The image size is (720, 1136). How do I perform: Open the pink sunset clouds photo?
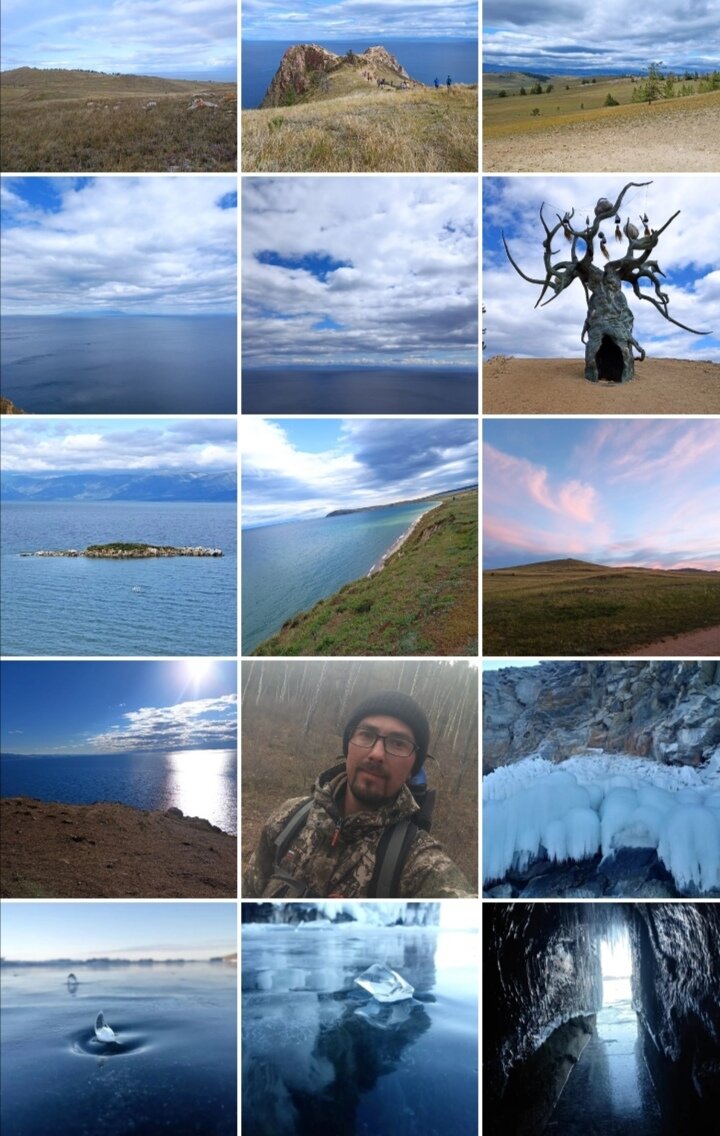click(601, 537)
